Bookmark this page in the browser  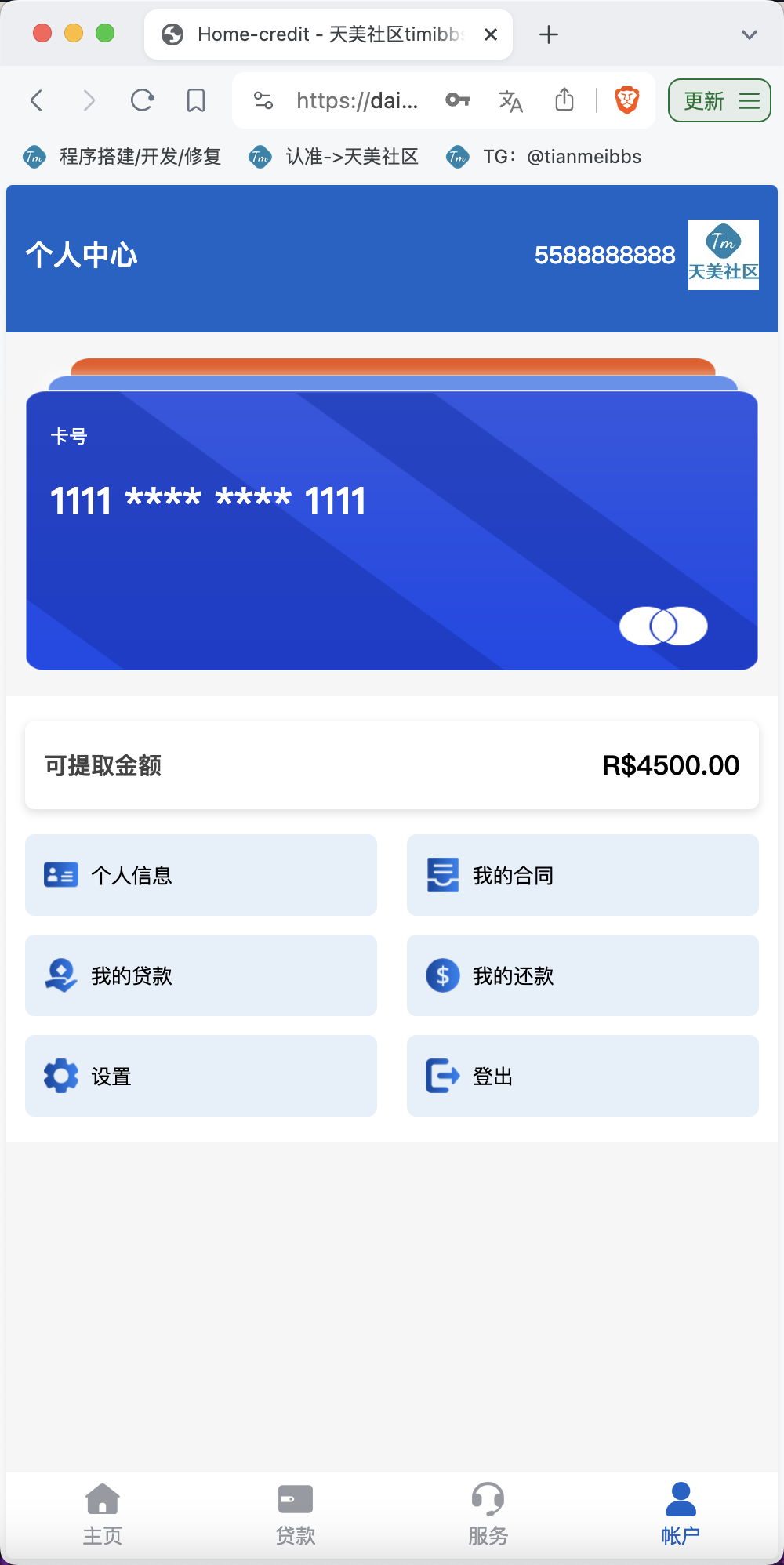(196, 100)
